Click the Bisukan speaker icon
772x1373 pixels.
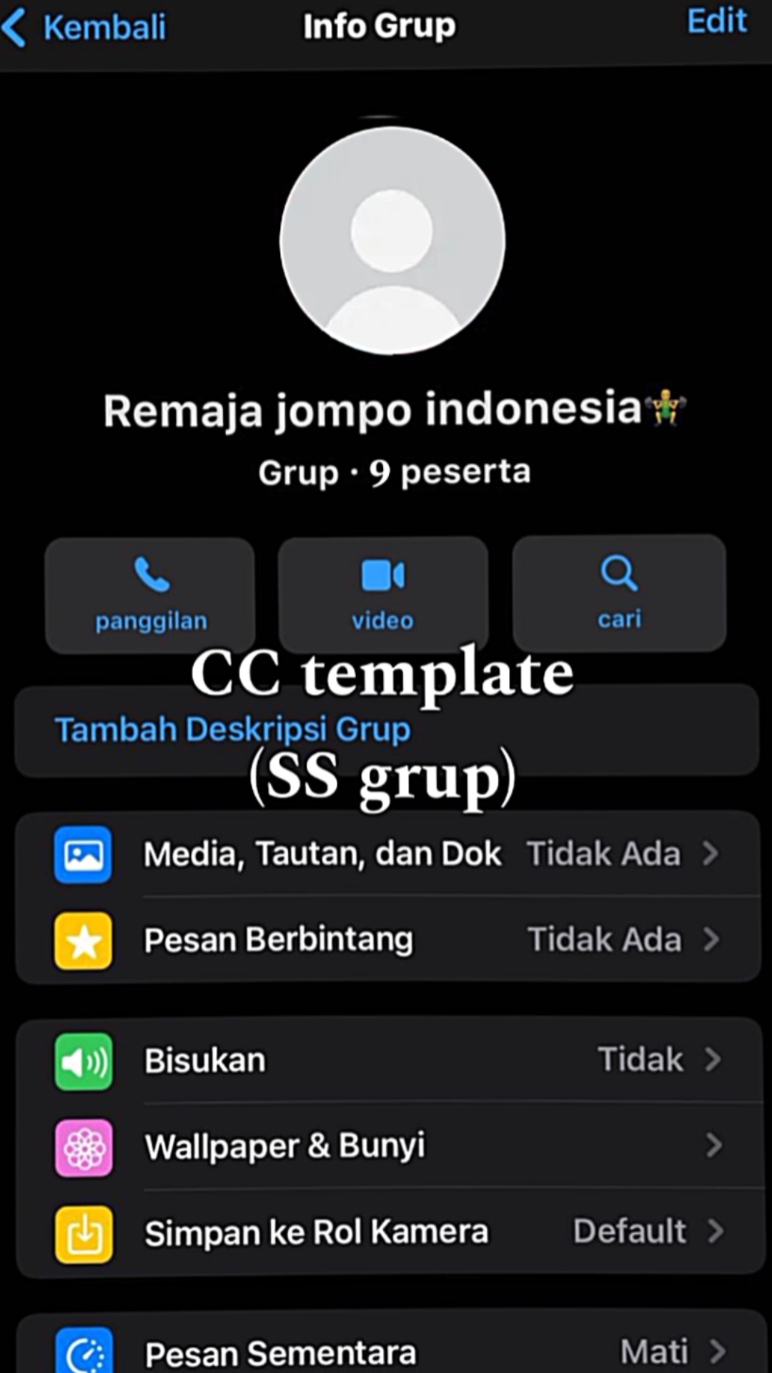click(x=84, y=1061)
